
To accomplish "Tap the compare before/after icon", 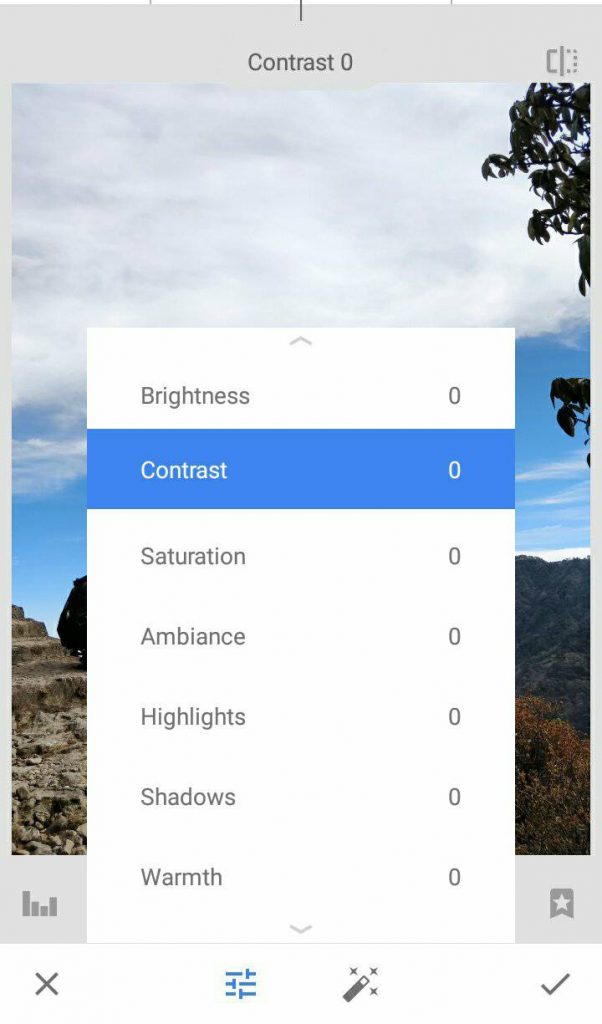I will click(x=562, y=62).
